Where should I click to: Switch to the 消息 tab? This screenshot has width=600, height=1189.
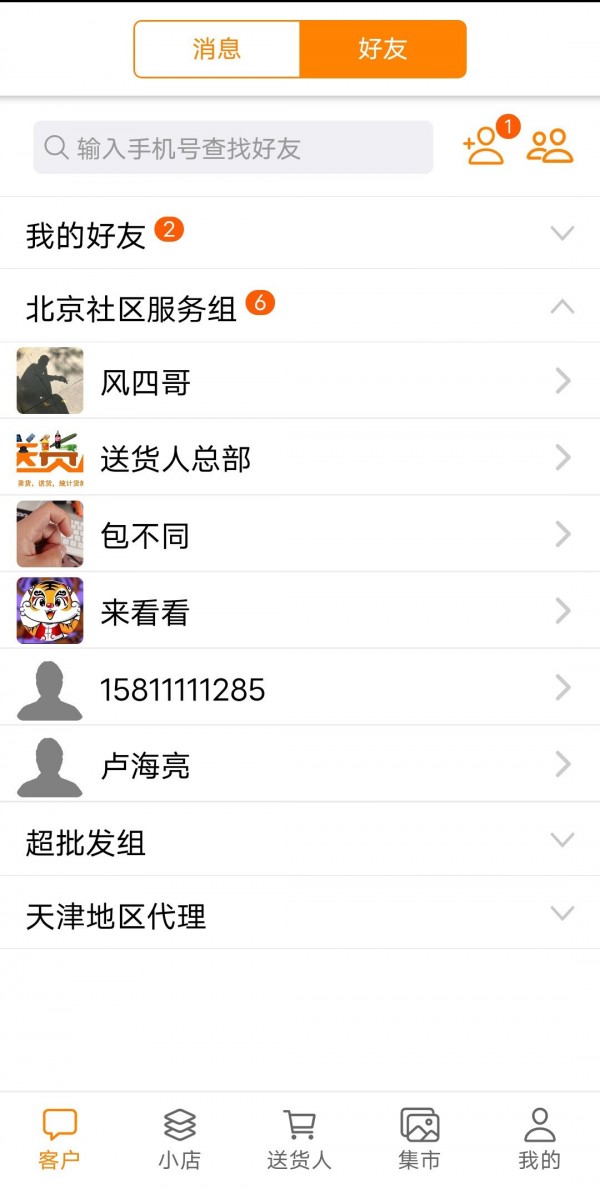click(x=217, y=49)
